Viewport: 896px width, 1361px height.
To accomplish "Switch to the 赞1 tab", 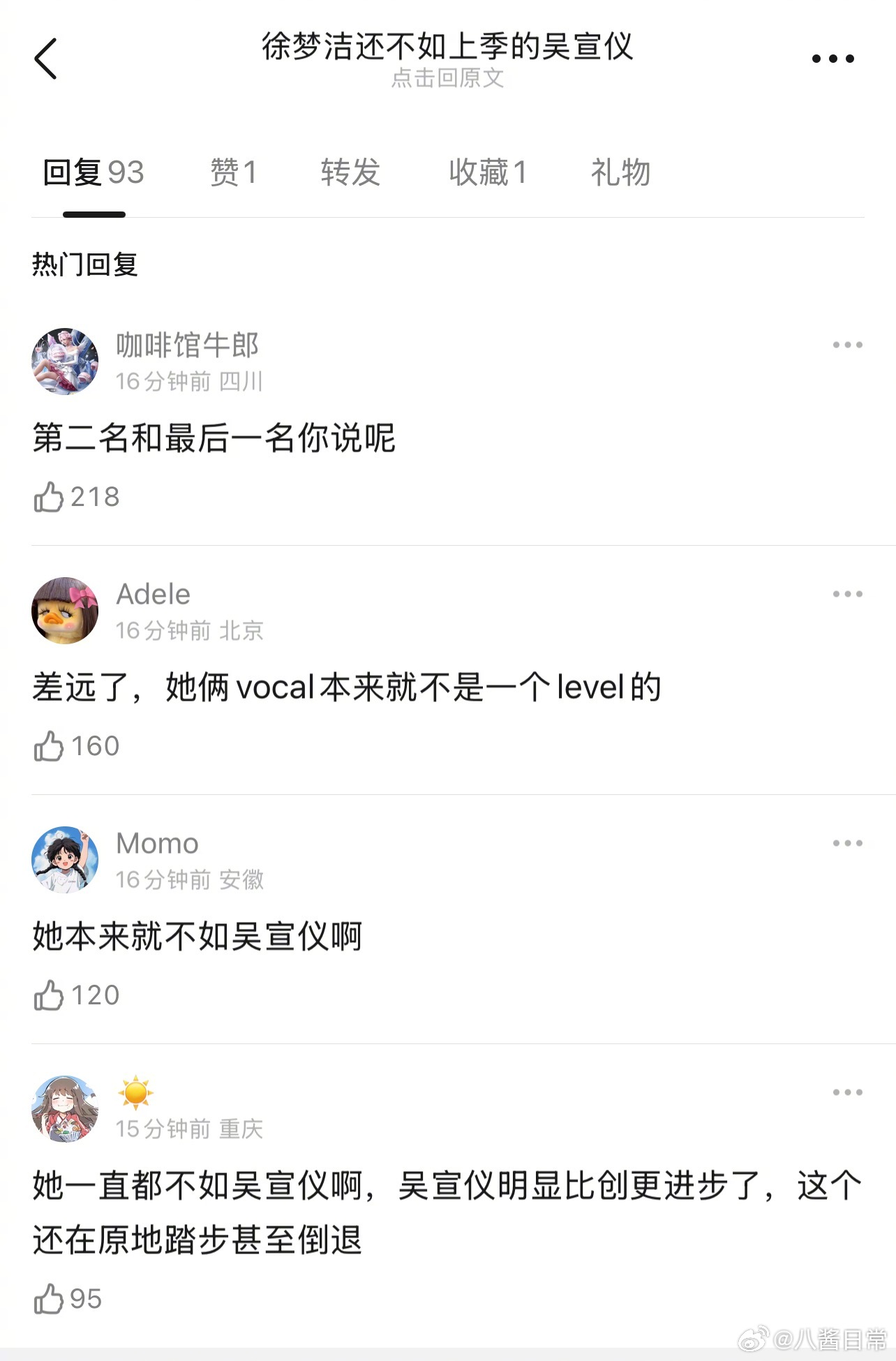I will 233,173.
